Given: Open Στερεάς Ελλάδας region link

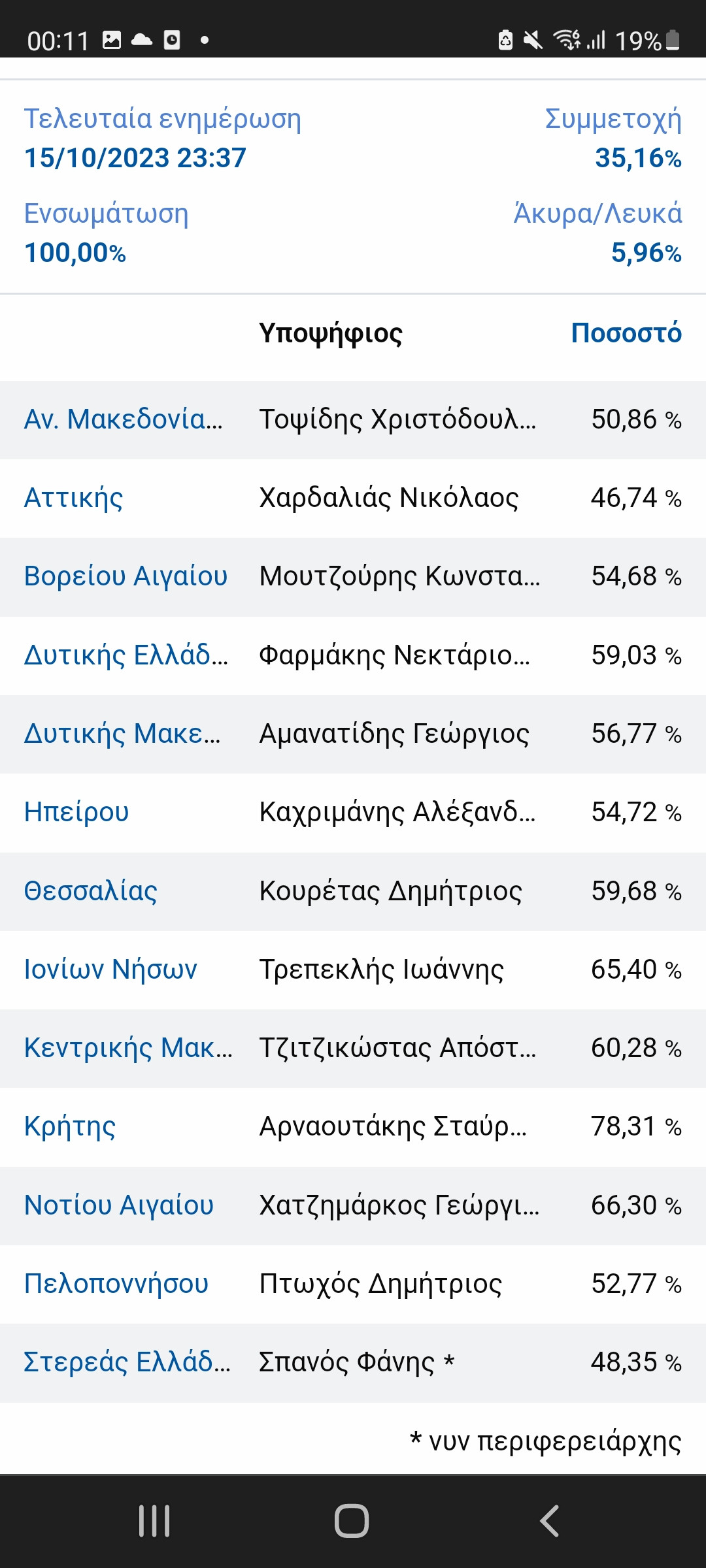Looking at the screenshot, I should point(127,1363).
